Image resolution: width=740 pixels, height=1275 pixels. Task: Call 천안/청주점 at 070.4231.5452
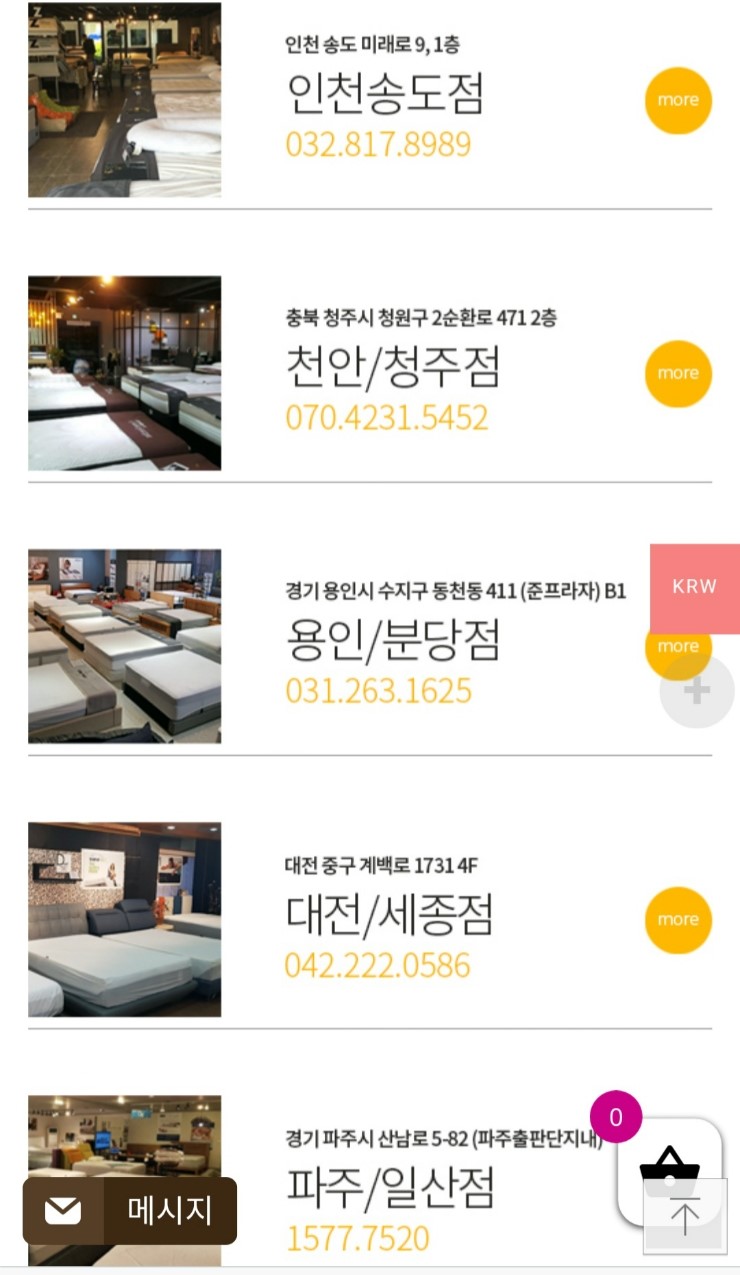[x=387, y=417]
